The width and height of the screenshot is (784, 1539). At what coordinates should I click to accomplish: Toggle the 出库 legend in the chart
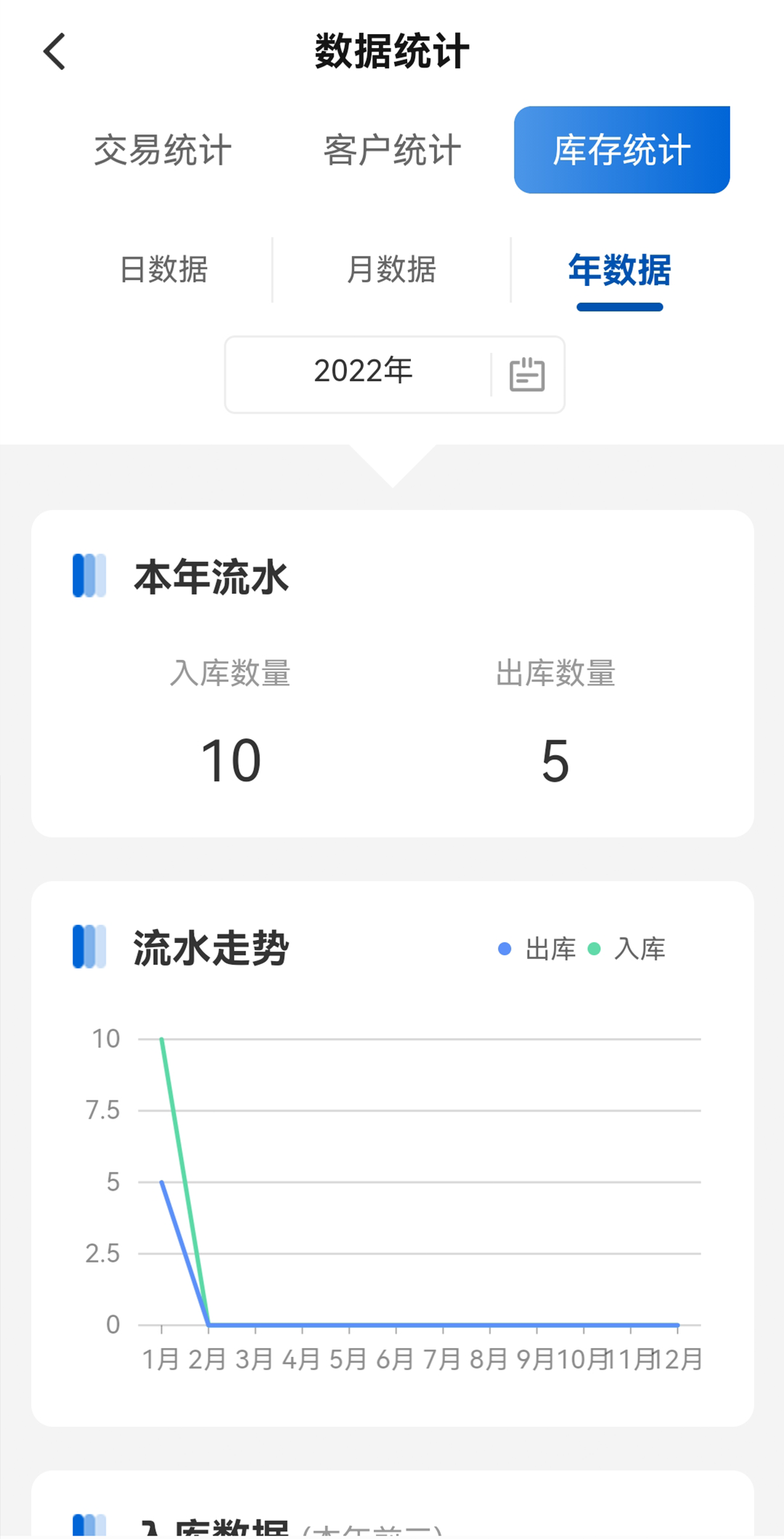pos(538,949)
